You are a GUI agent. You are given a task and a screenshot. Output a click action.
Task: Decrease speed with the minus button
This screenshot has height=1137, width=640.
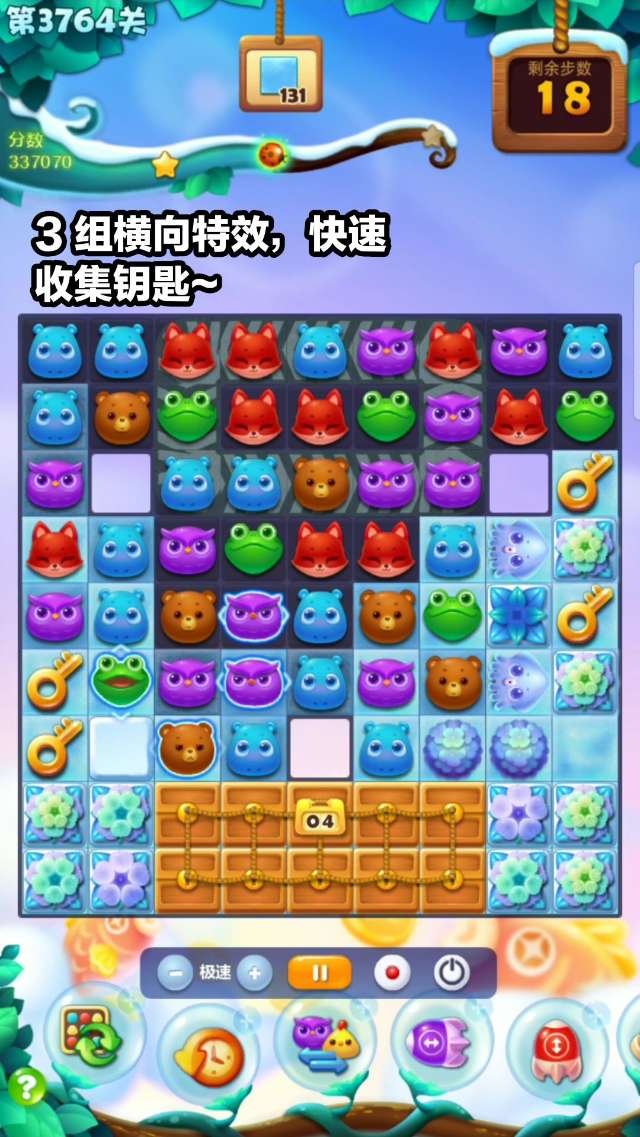click(174, 973)
